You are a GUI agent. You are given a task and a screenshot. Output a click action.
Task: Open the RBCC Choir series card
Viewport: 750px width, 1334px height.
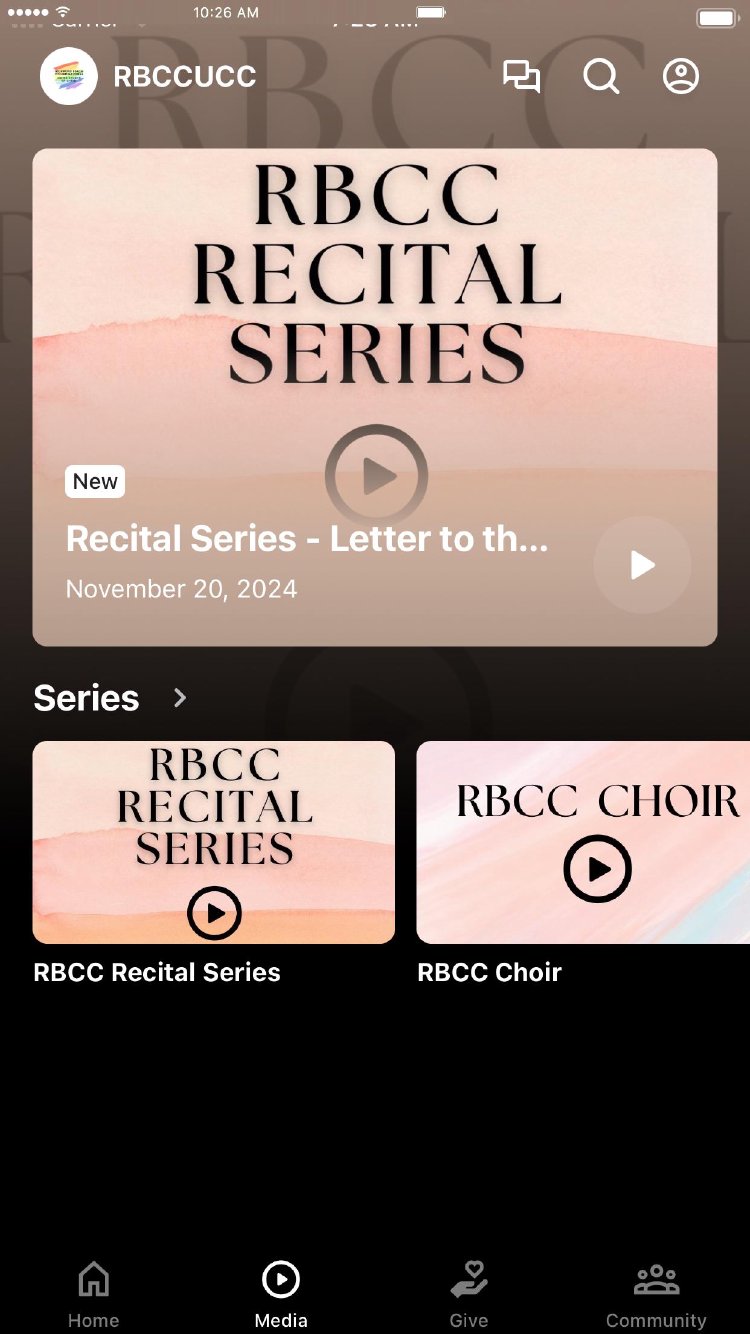point(583,842)
